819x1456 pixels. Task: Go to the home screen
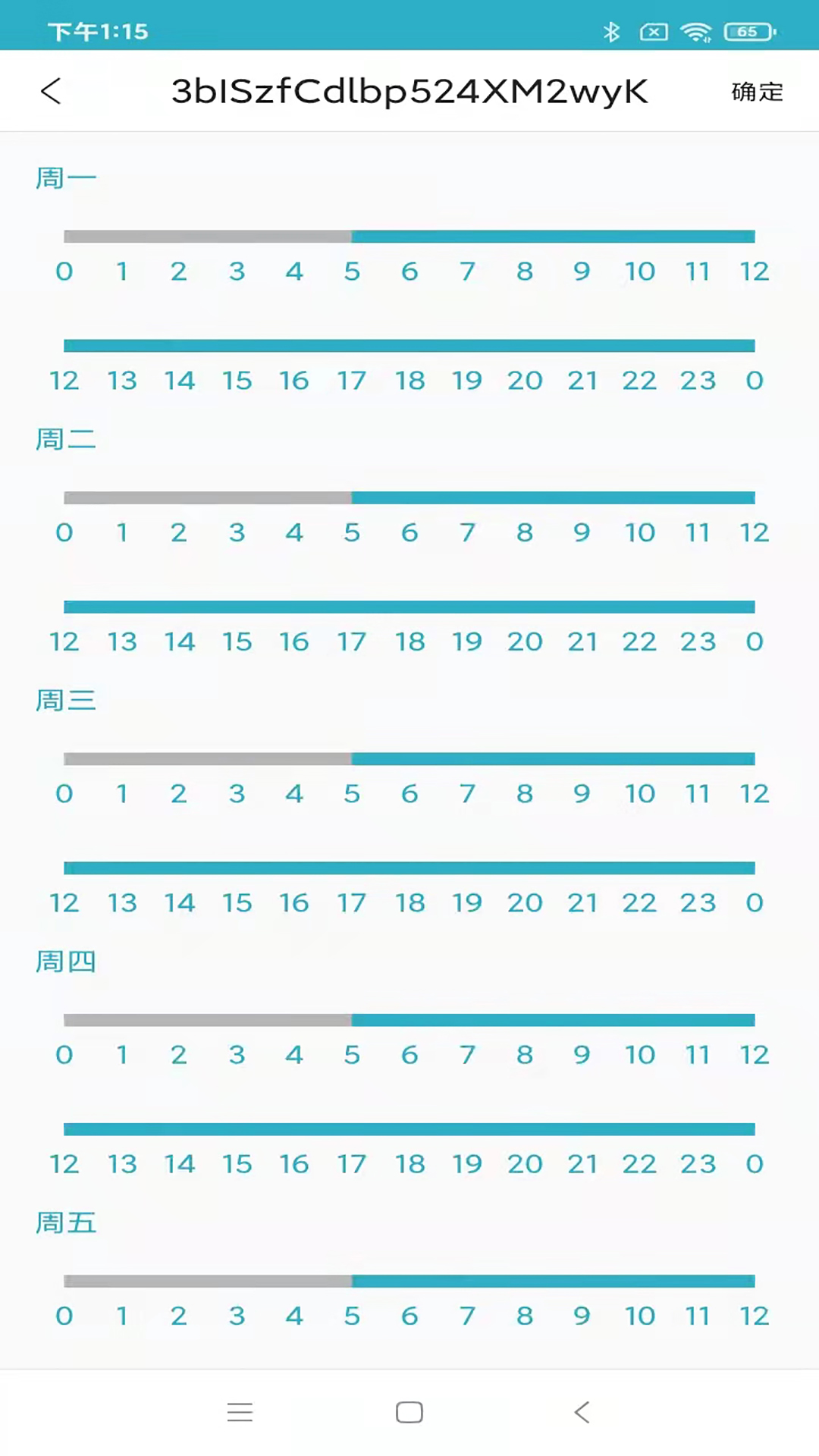pyautogui.click(x=409, y=1412)
